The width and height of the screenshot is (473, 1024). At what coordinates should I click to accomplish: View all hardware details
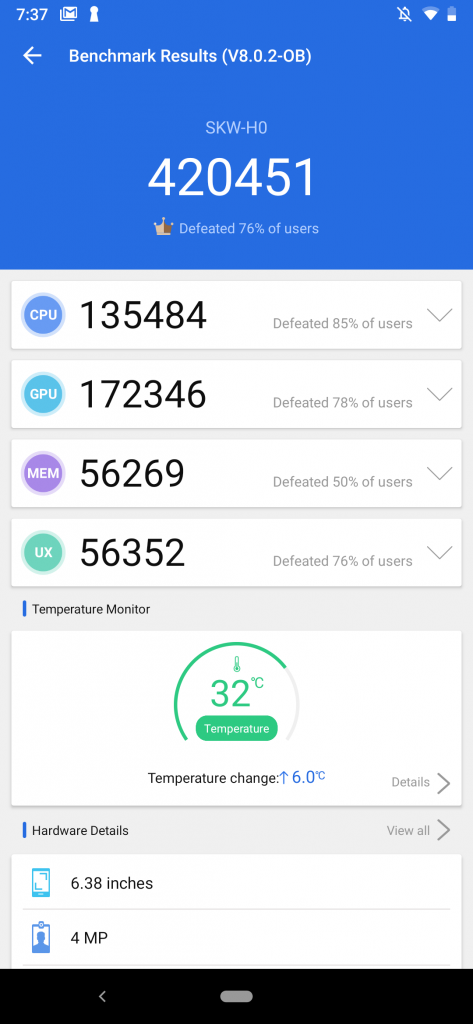point(419,830)
